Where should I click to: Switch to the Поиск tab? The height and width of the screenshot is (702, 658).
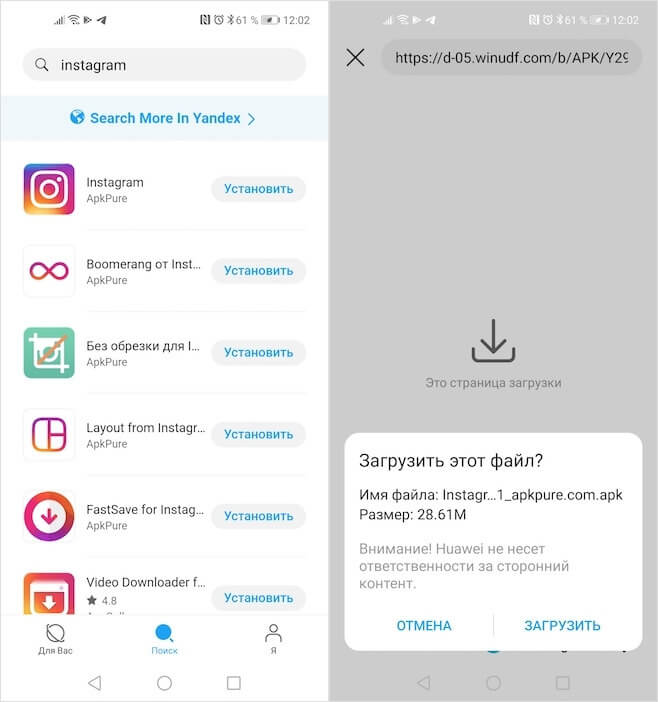[x=164, y=639]
